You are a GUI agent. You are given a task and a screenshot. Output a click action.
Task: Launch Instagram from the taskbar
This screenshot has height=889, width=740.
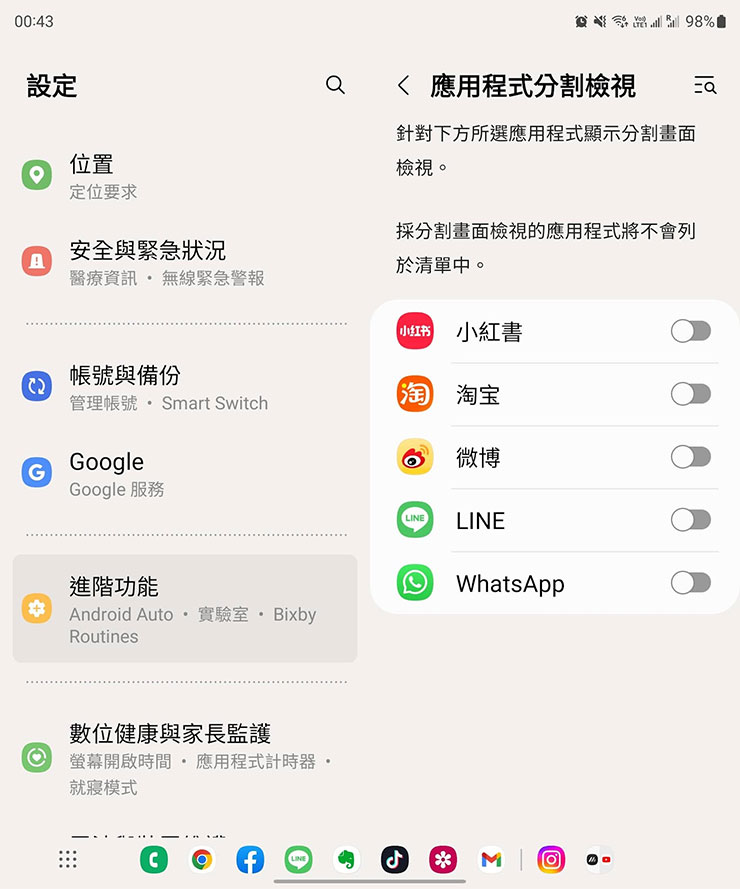pos(551,859)
